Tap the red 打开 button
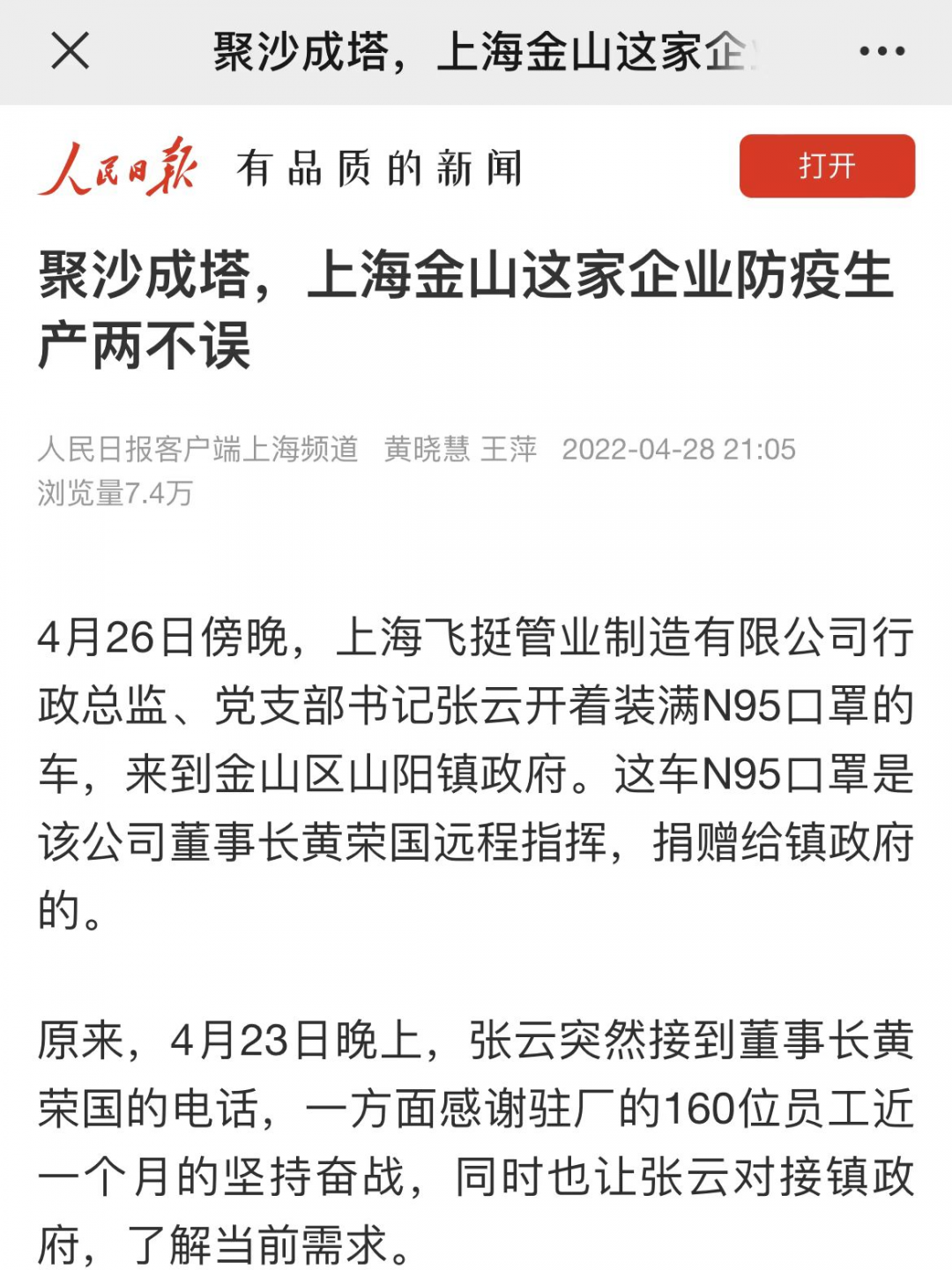This screenshot has width=952, height=1270. [826, 166]
